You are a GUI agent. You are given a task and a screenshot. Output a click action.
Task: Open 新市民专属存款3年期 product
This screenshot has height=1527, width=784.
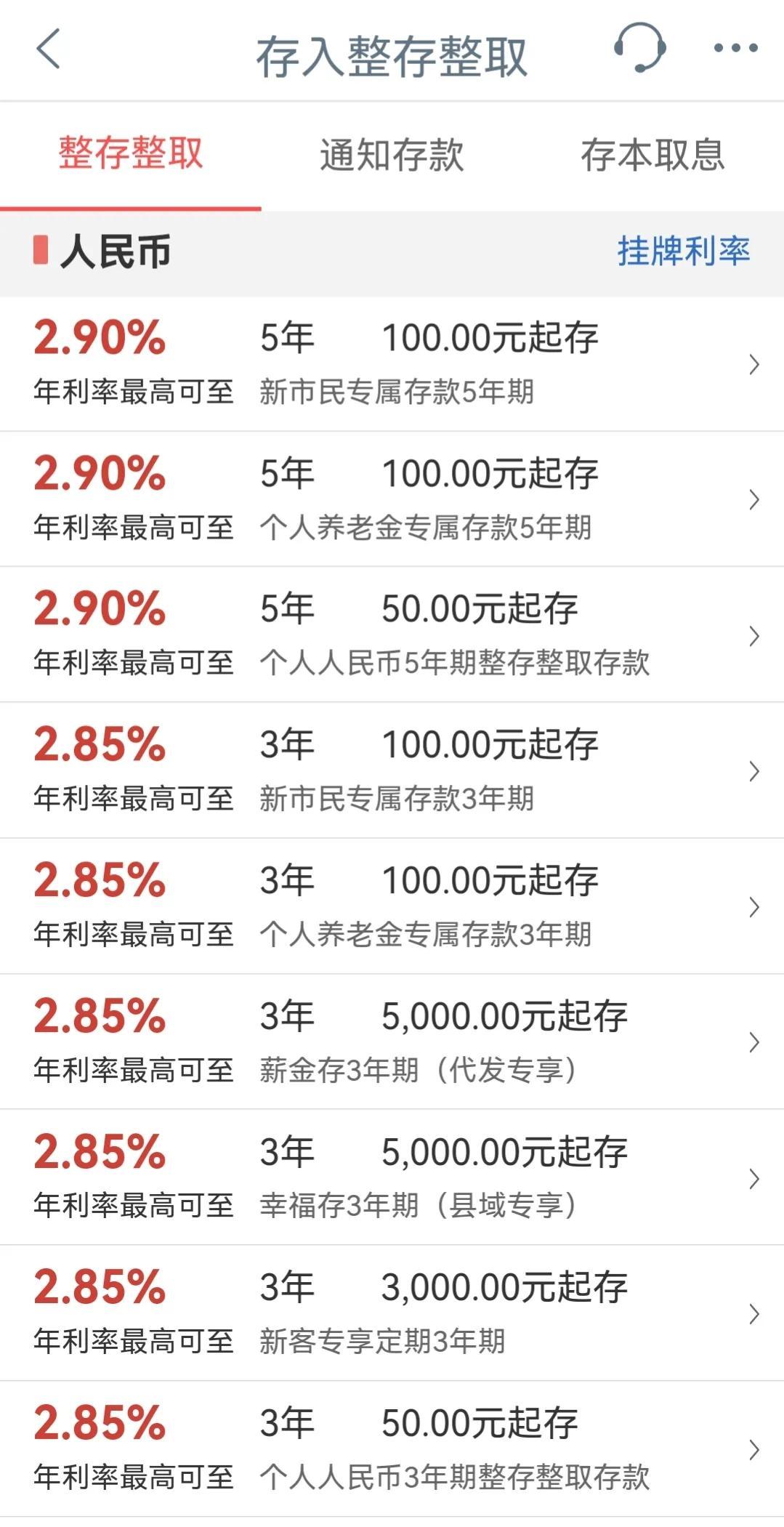pyautogui.click(x=392, y=770)
